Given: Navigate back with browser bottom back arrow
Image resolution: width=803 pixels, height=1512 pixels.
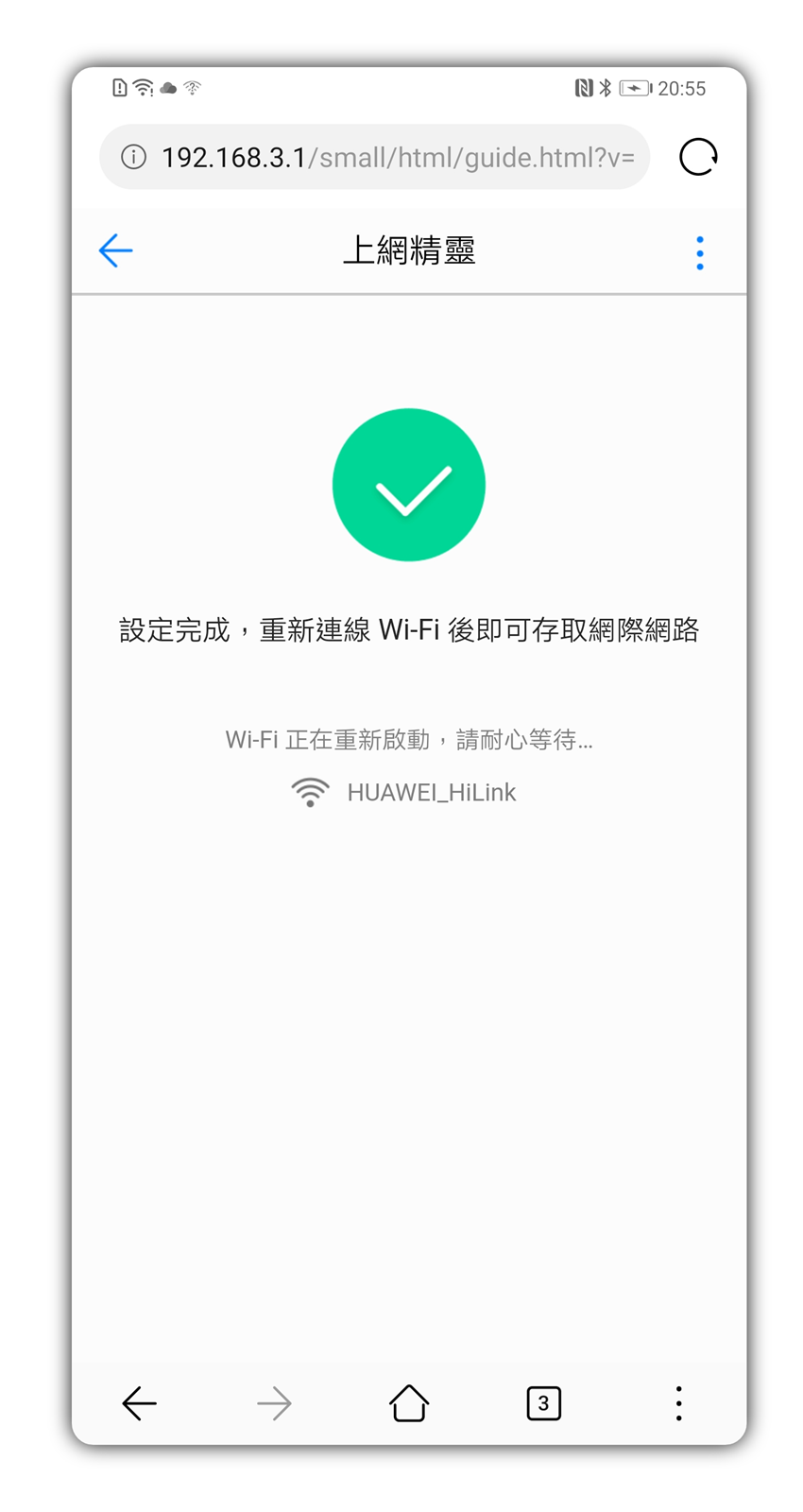Looking at the screenshot, I should 140,1403.
